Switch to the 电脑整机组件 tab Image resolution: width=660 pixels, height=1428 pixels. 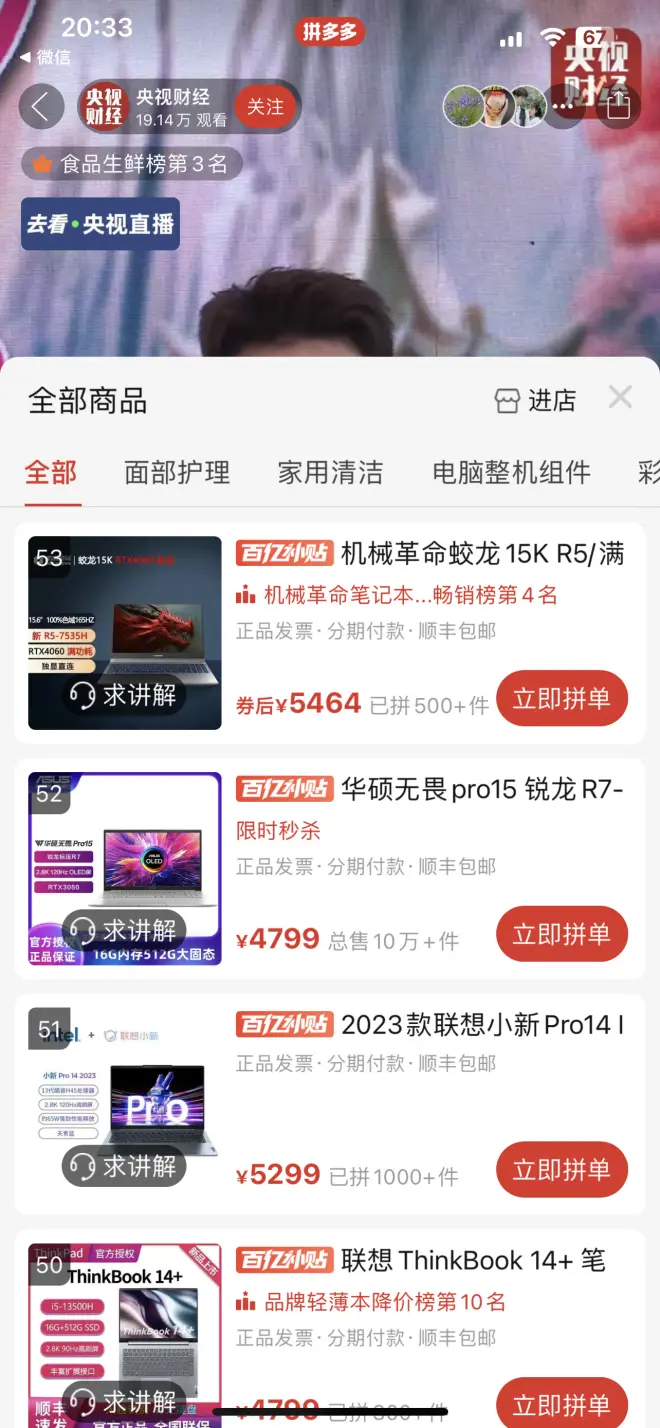pos(511,472)
